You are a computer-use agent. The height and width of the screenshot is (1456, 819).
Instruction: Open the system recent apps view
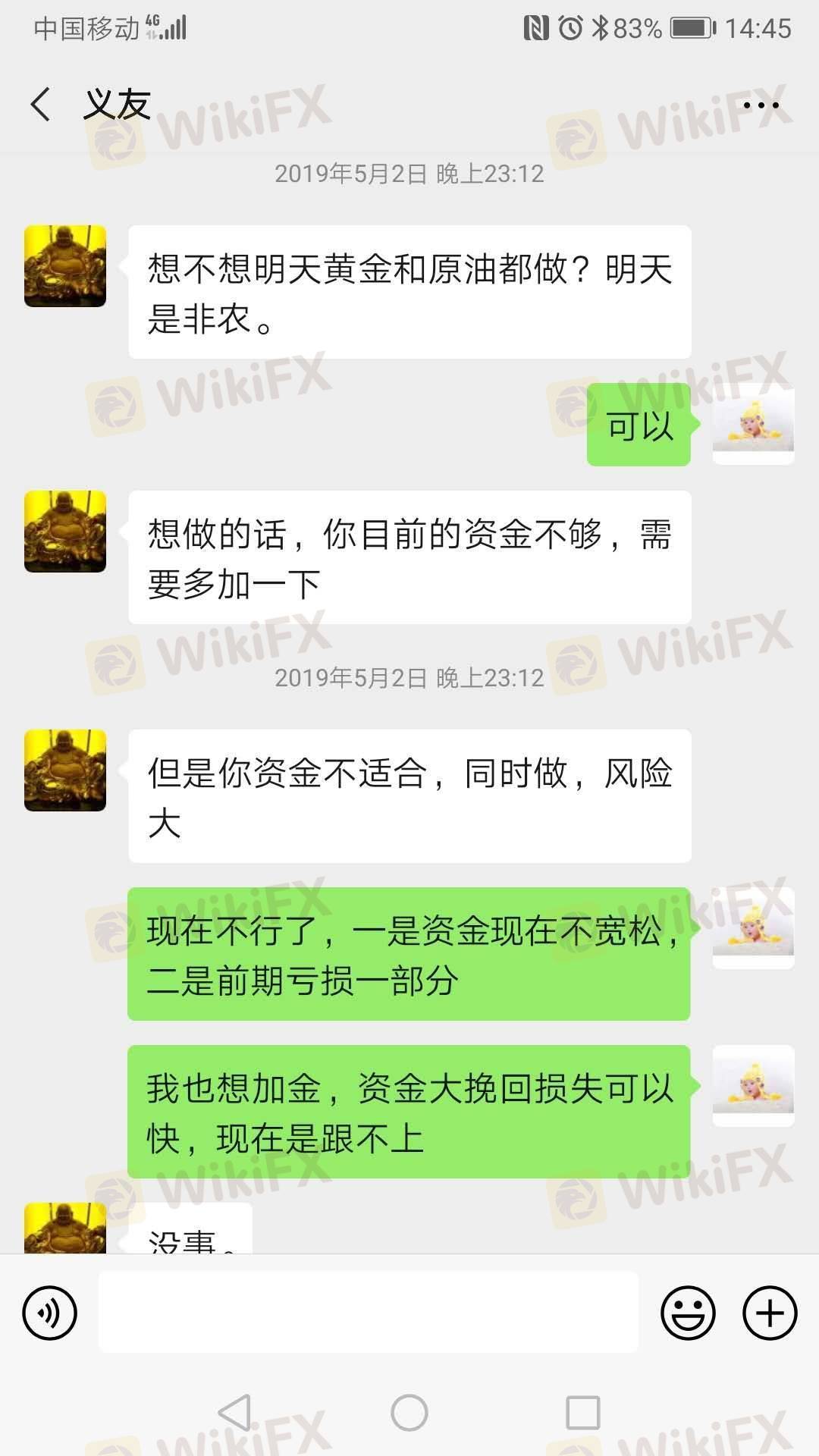coord(582,1413)
